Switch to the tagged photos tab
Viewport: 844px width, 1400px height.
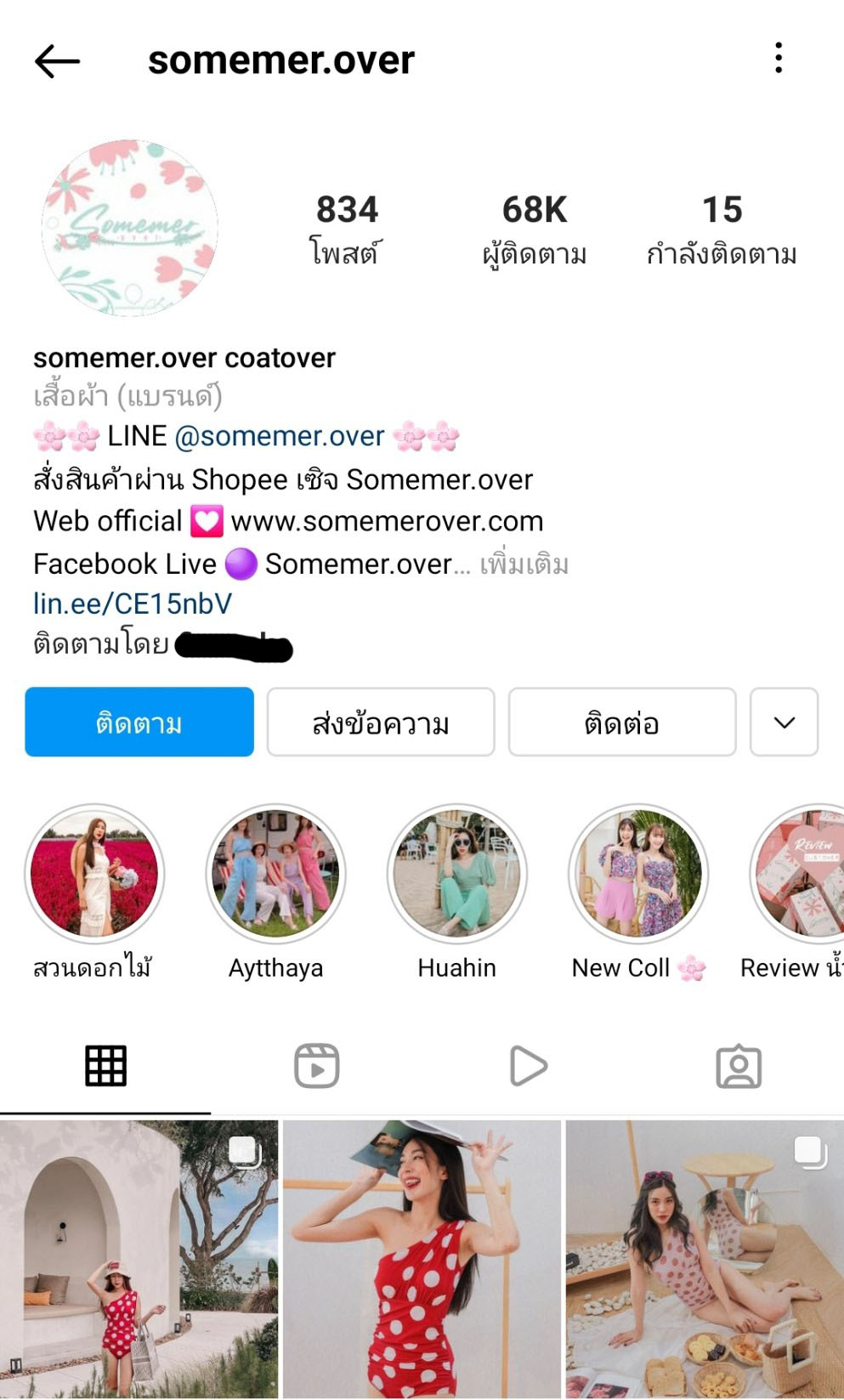[738, 1066]
